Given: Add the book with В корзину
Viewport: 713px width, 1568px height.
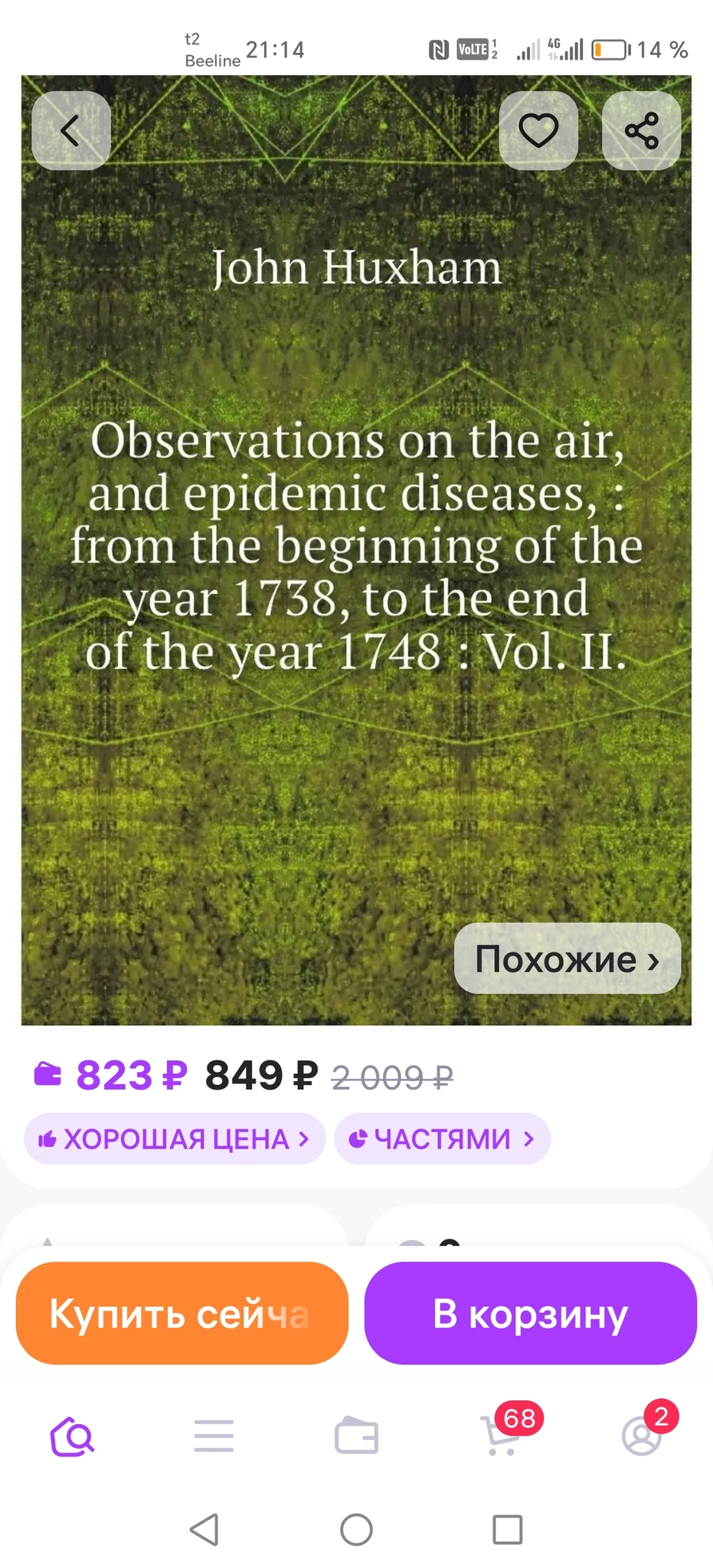Looking at the screenshot, I should (x=530, y=1314).
